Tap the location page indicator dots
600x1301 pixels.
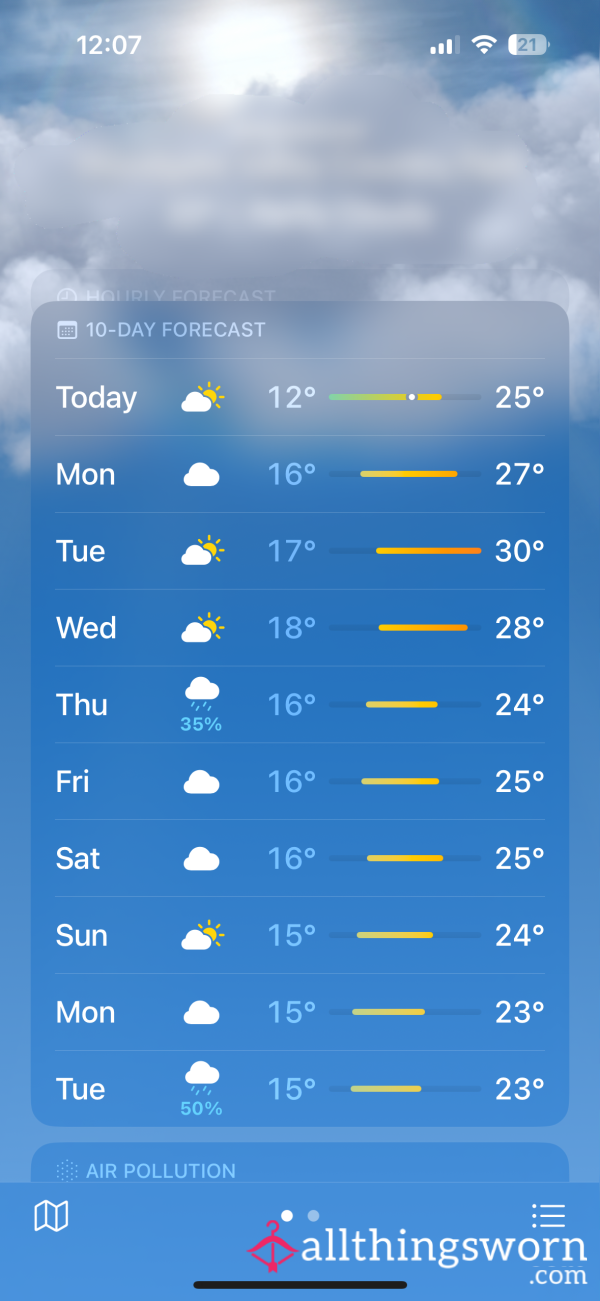(x=300, y=1216)
